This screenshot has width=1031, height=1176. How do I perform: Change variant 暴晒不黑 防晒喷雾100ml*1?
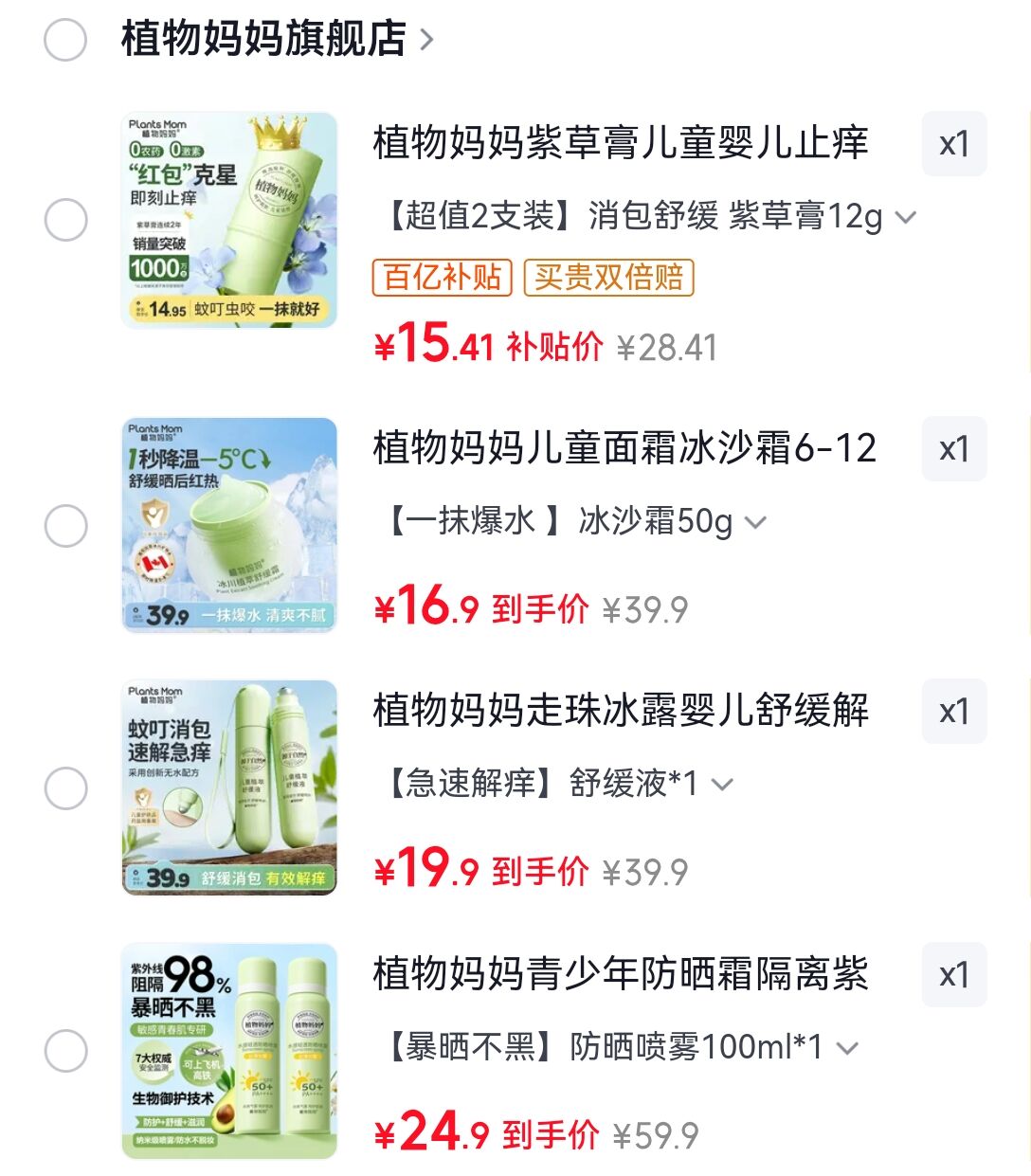coord(622,1047)
